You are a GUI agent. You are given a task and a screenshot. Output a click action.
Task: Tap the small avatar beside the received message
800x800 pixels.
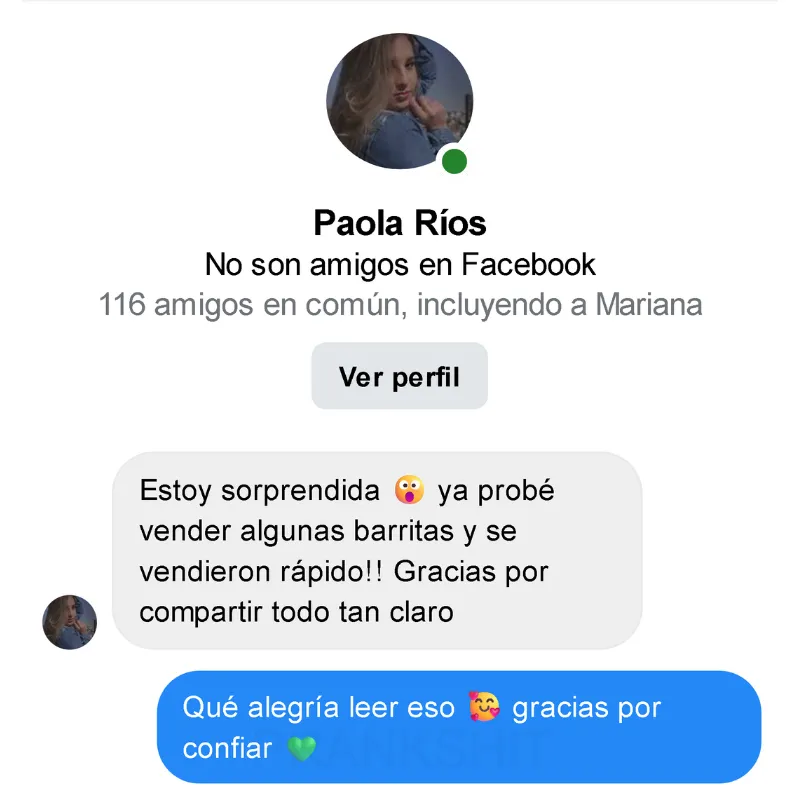pos(70,622)
